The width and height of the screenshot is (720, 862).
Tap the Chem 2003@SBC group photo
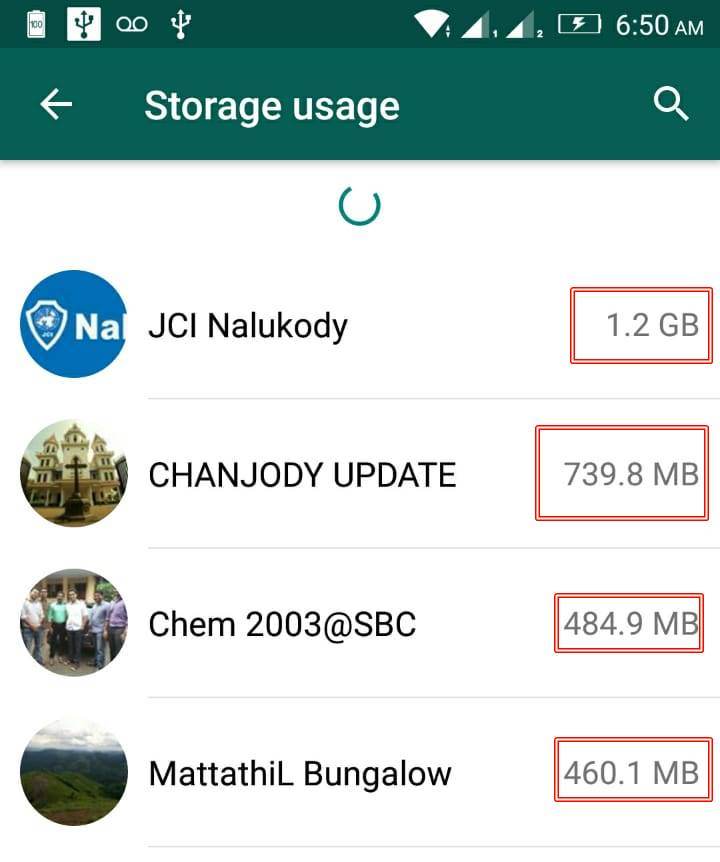point(72,624)
